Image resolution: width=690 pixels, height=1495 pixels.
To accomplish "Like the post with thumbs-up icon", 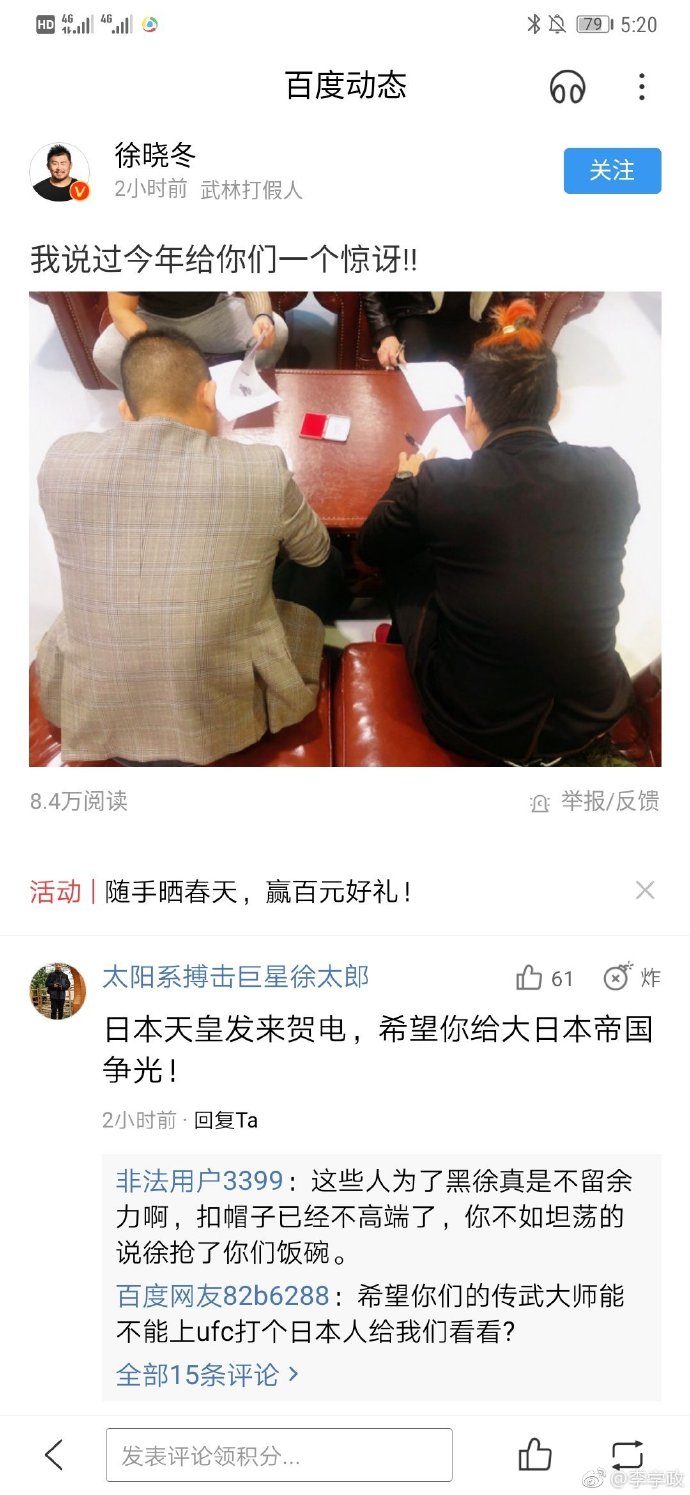I will point(535,1455).
